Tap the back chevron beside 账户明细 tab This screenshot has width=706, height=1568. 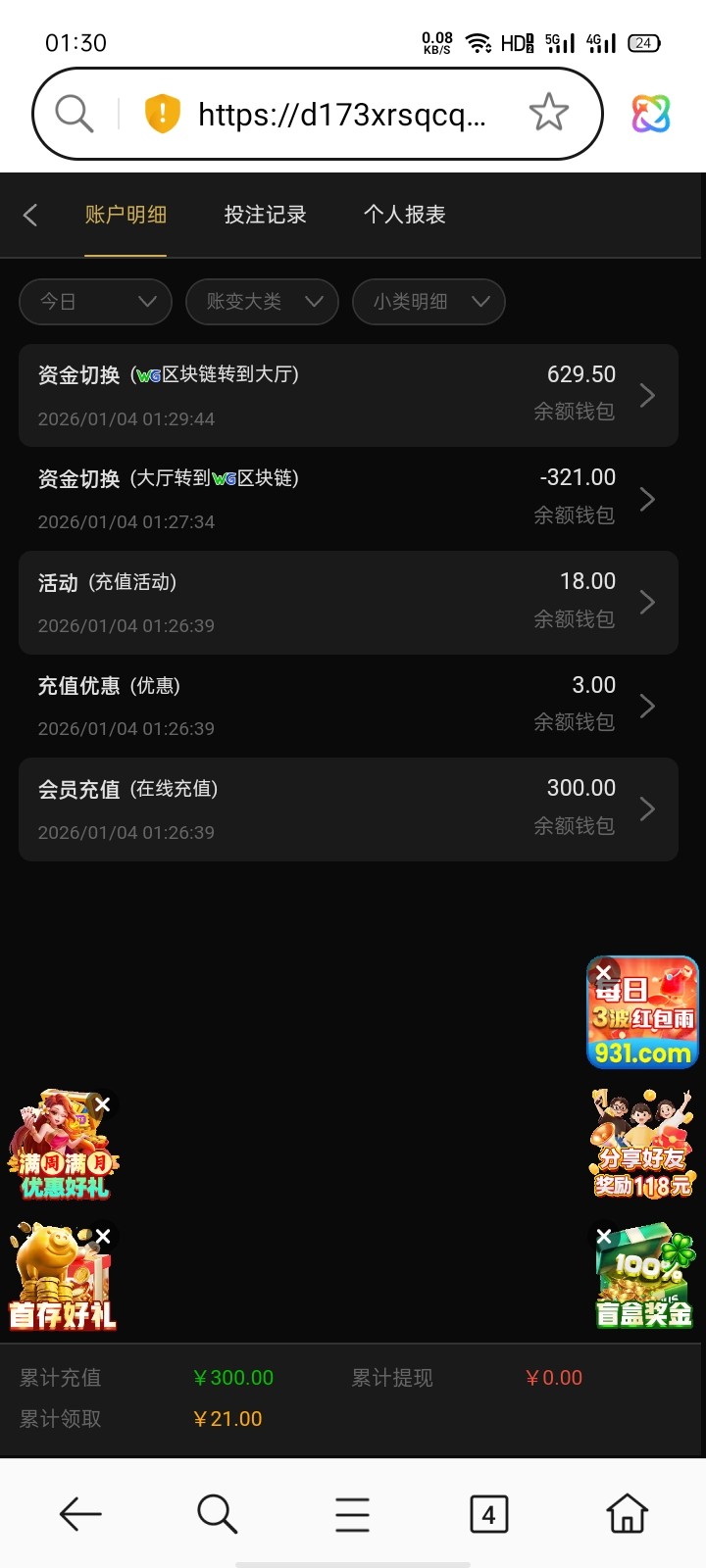tap(29, 215)
